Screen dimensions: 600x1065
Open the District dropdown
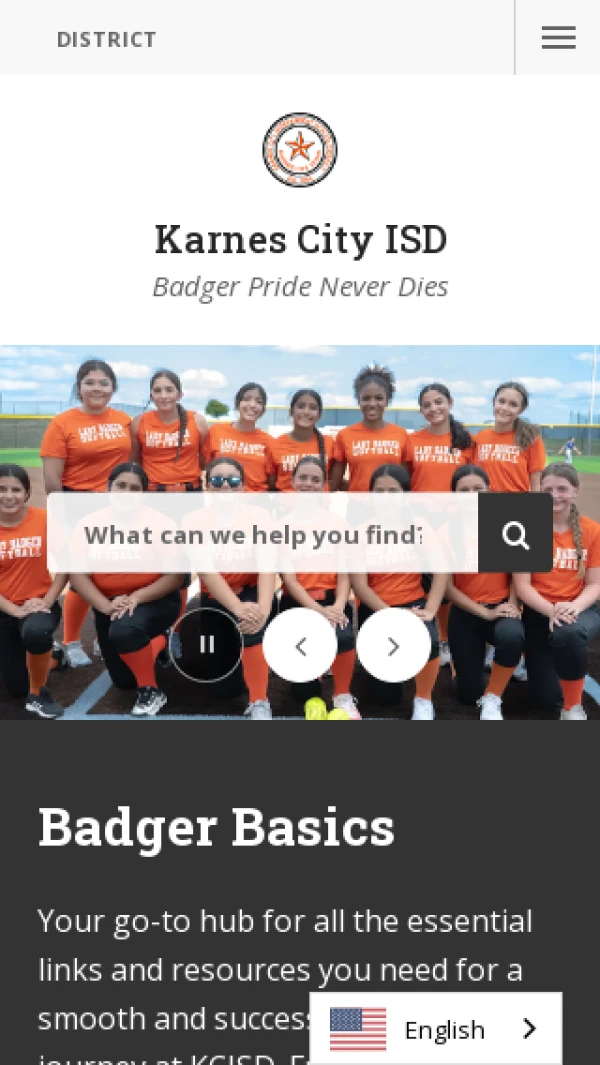tap(107, 40)
